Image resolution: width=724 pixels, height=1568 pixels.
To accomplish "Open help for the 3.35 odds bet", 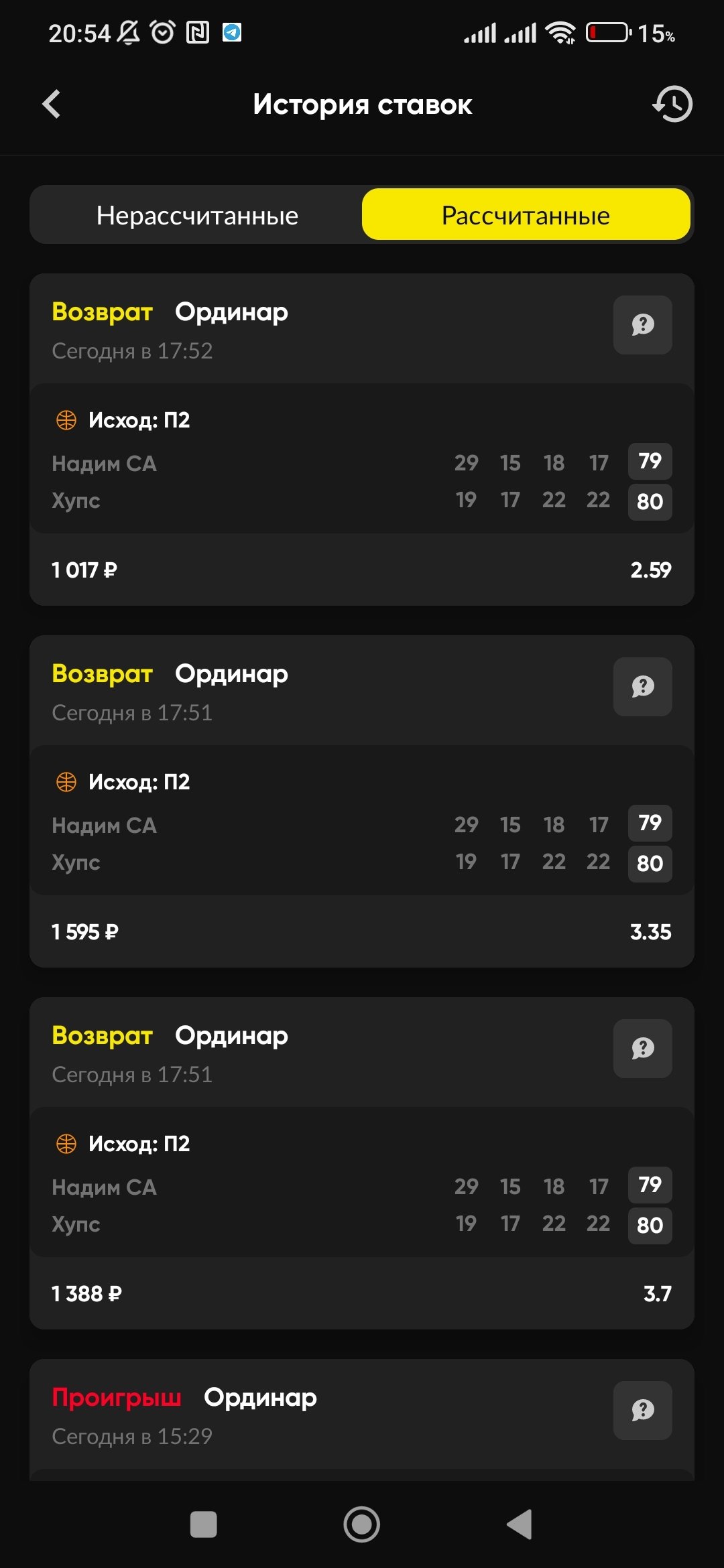I will [642, 687].
